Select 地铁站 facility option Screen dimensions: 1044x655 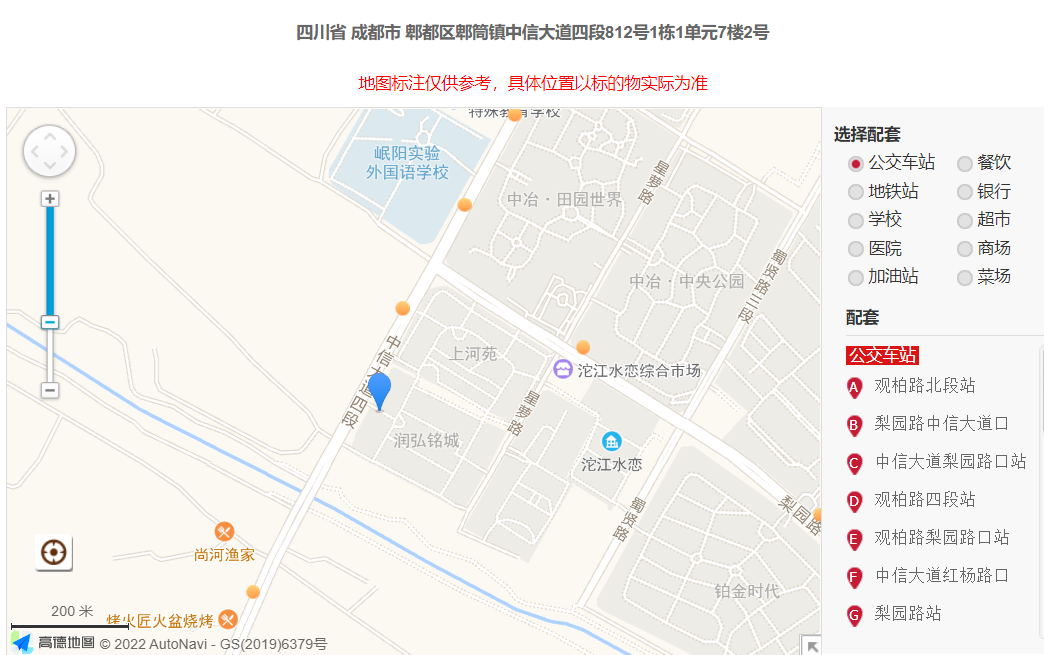tap(856, 192)
